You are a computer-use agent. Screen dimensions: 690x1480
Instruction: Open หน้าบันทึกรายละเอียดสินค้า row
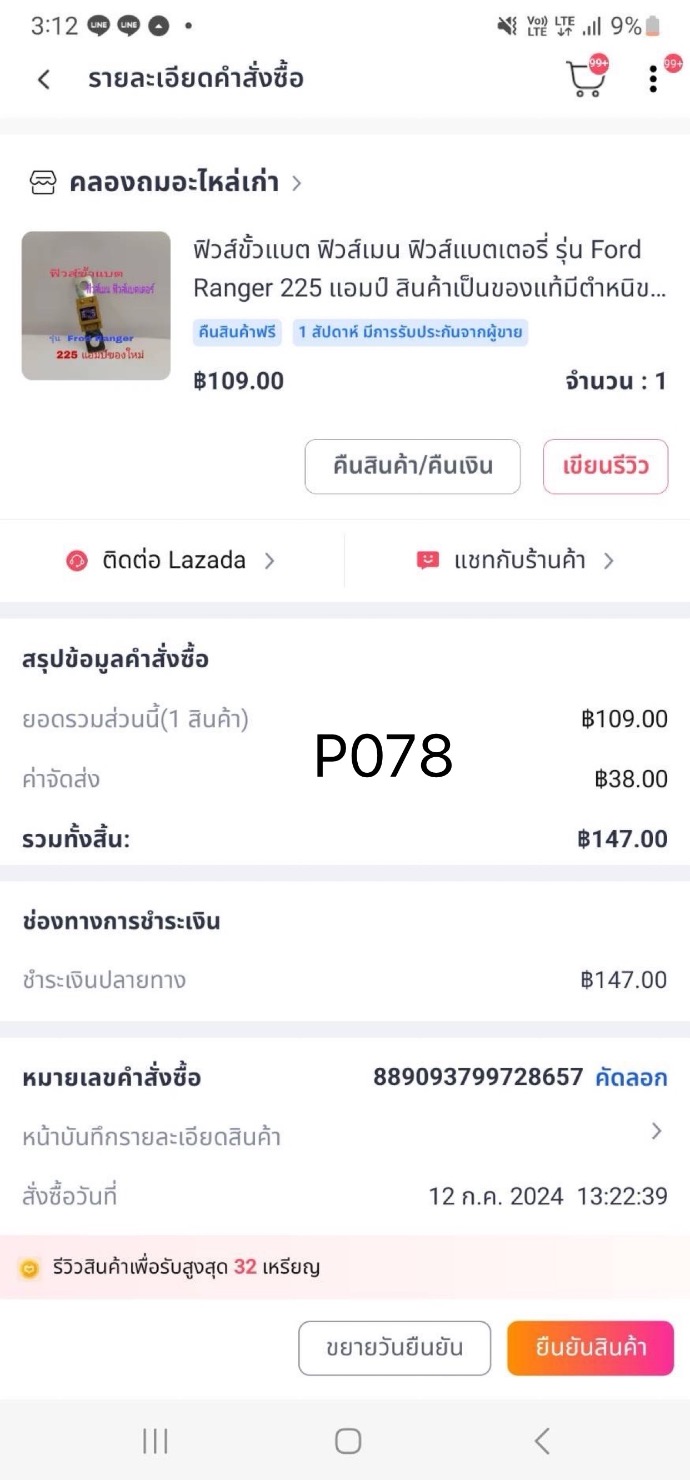[x=344, y=1136]
